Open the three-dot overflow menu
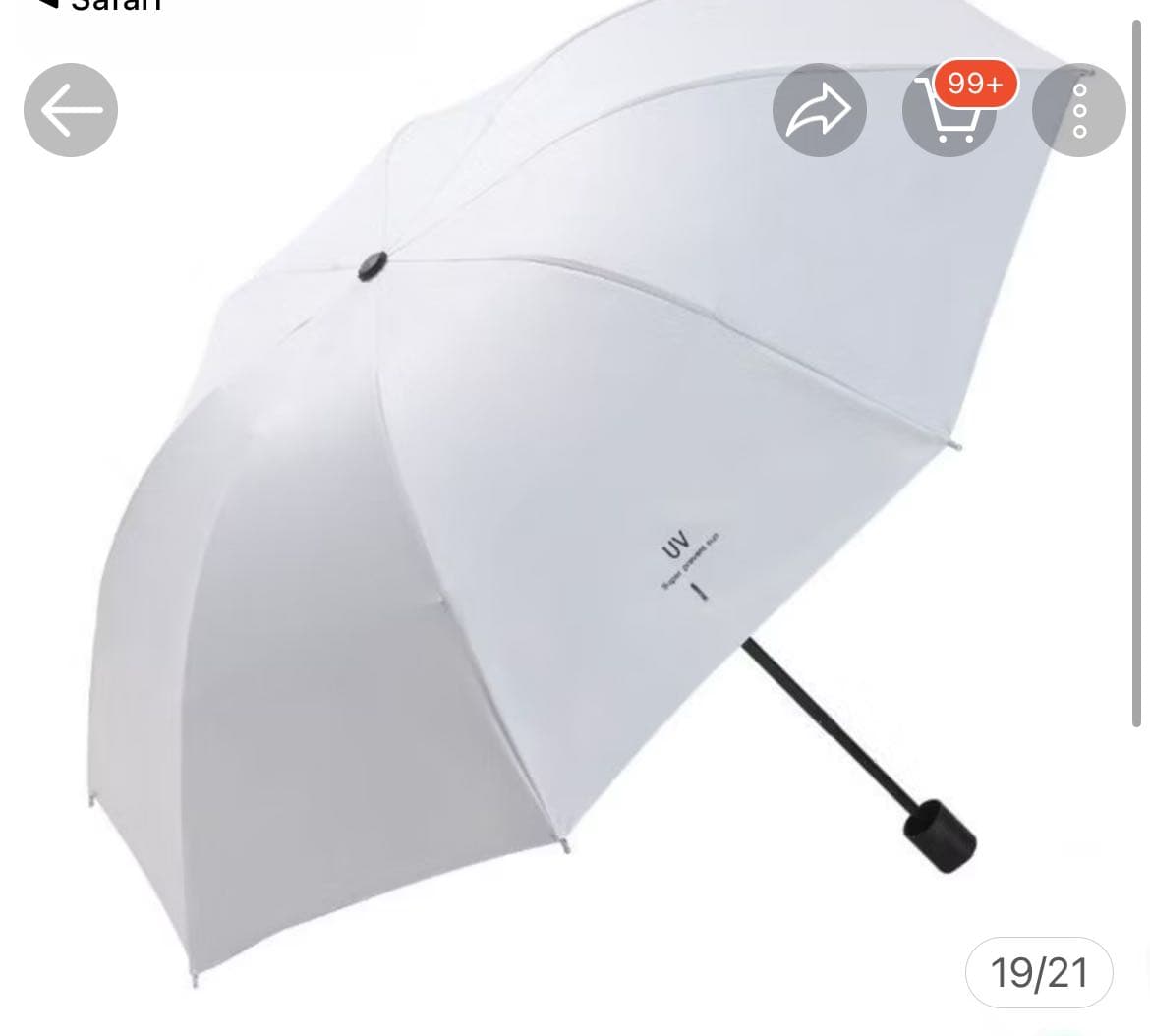This screenshot has height=1036, width=1150. click(1078, 110)
